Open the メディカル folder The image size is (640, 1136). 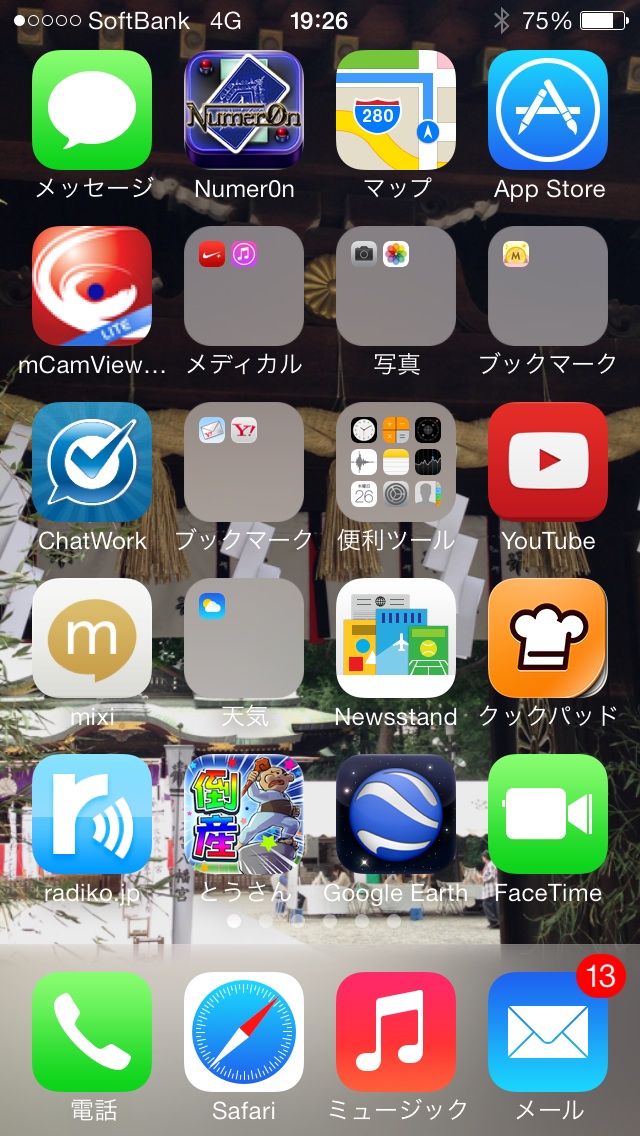pyautogui.click(x=244, y=286)
